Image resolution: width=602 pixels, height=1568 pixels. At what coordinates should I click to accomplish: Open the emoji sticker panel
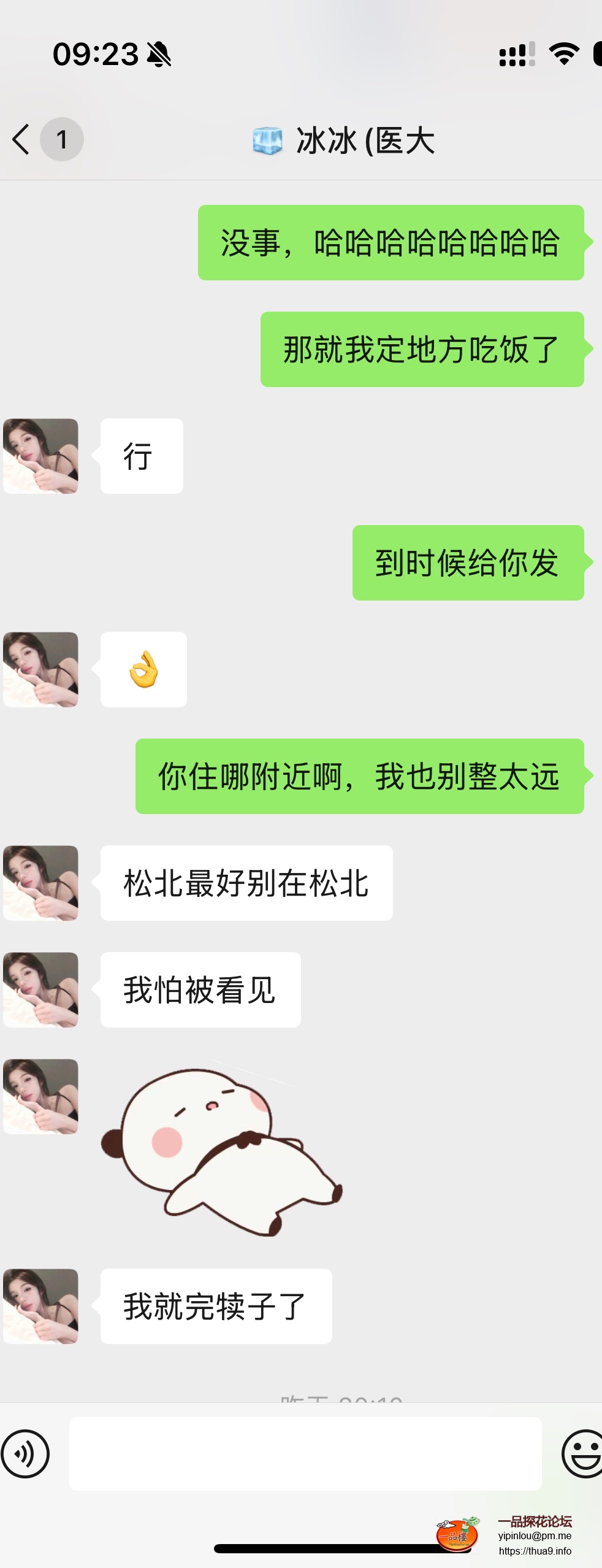582,1454
